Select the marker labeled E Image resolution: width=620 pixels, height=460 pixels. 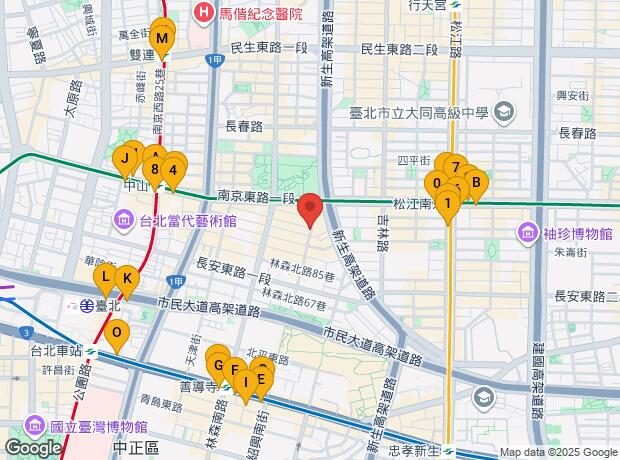(261, 379)
